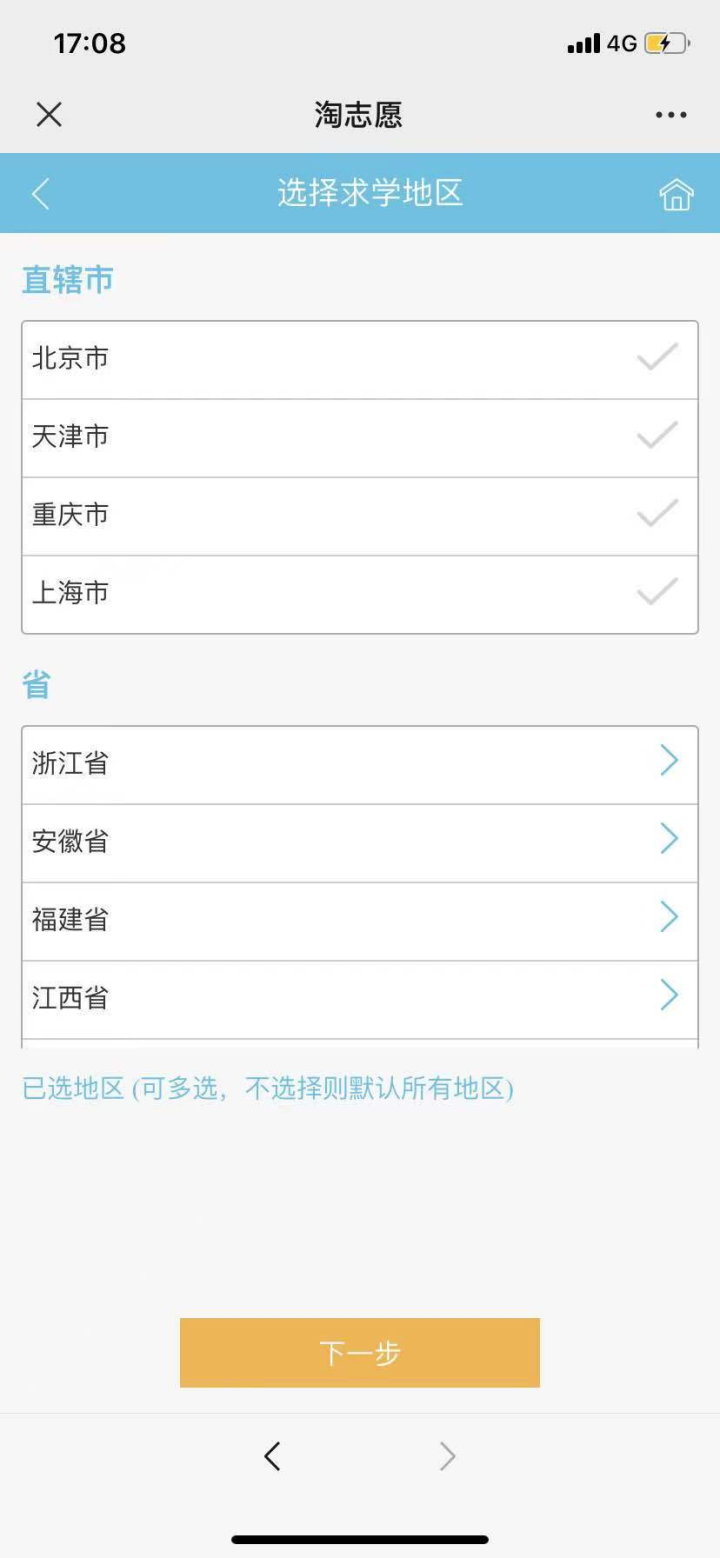Tap the 下一步 button
Screen dimensions: 720x1558
coord(360,1352)
